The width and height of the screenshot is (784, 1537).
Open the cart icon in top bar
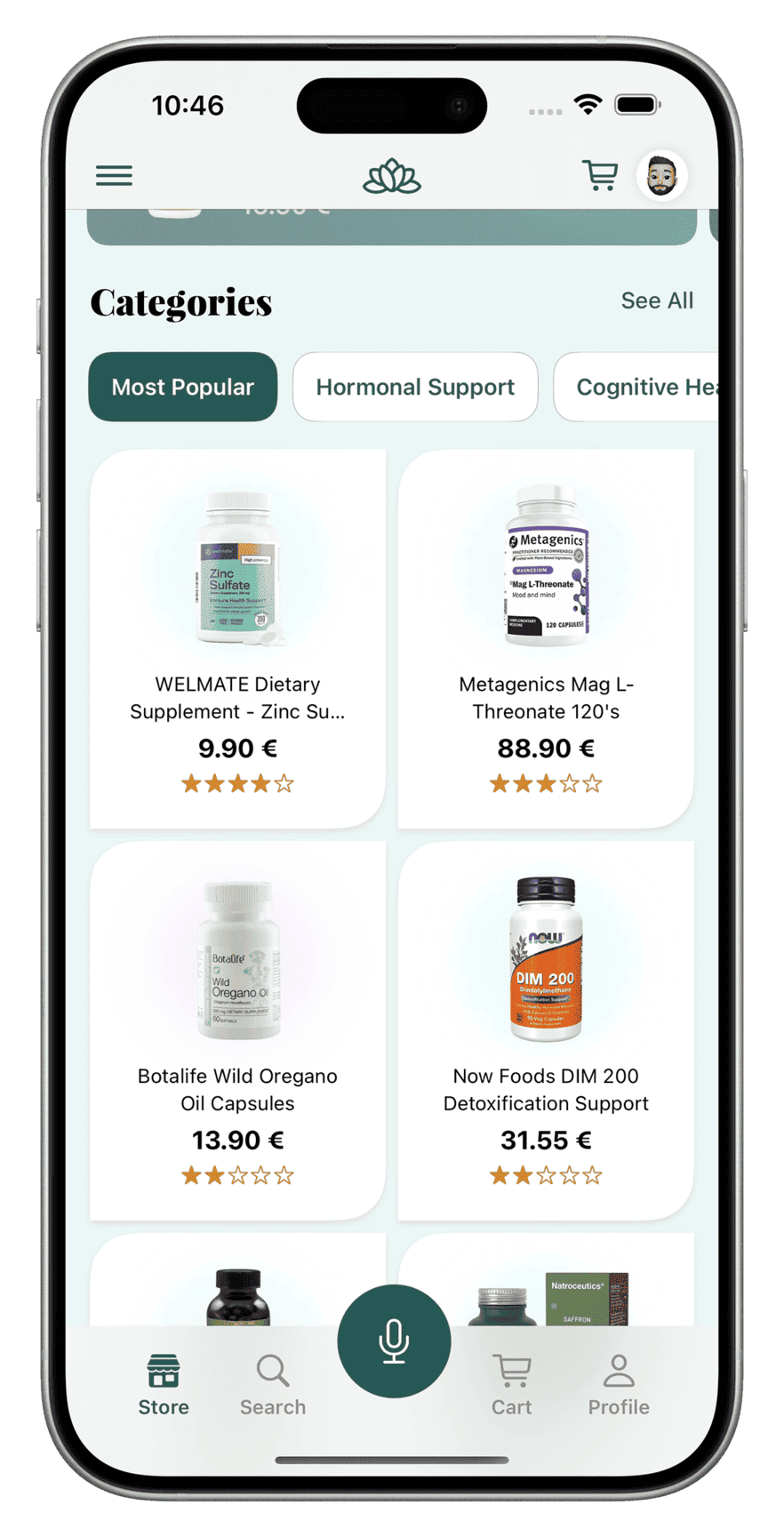[600, 176]
